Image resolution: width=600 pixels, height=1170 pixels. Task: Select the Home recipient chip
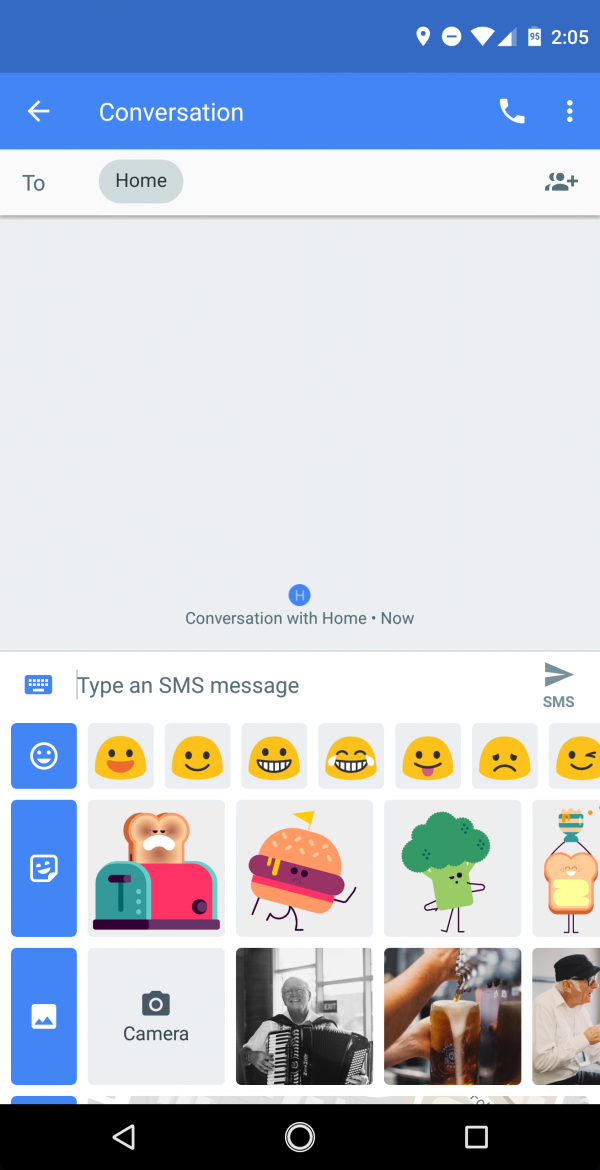pos(141,181)
